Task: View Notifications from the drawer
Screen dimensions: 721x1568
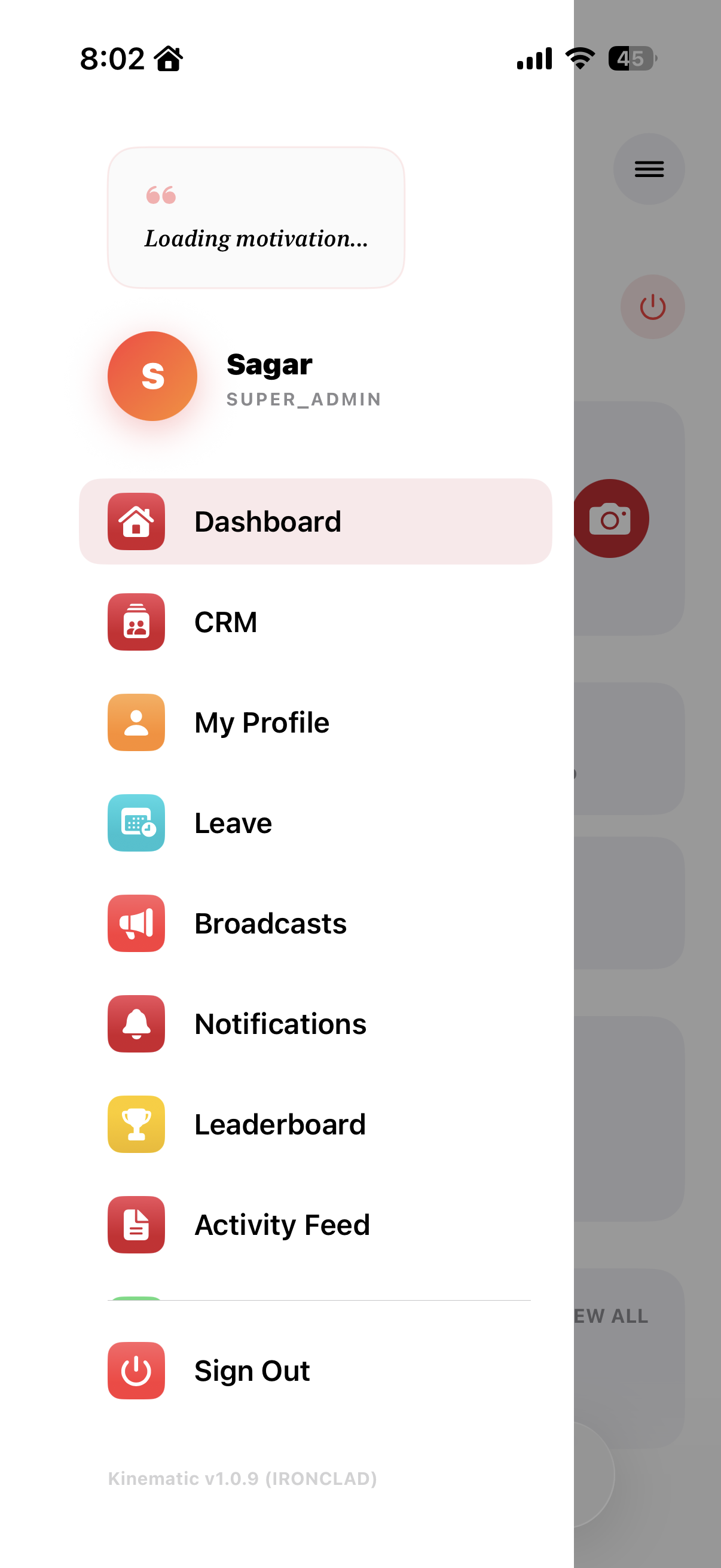Action: coord(315,1023)
